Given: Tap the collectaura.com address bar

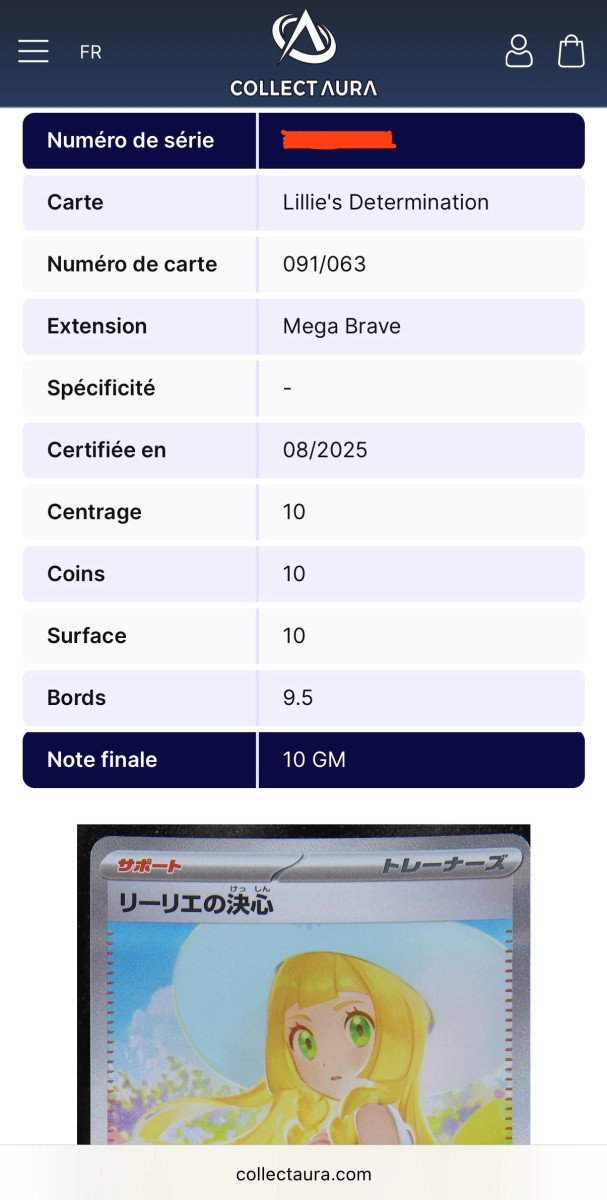Looking at the screenshot, I should point(304,1174).
